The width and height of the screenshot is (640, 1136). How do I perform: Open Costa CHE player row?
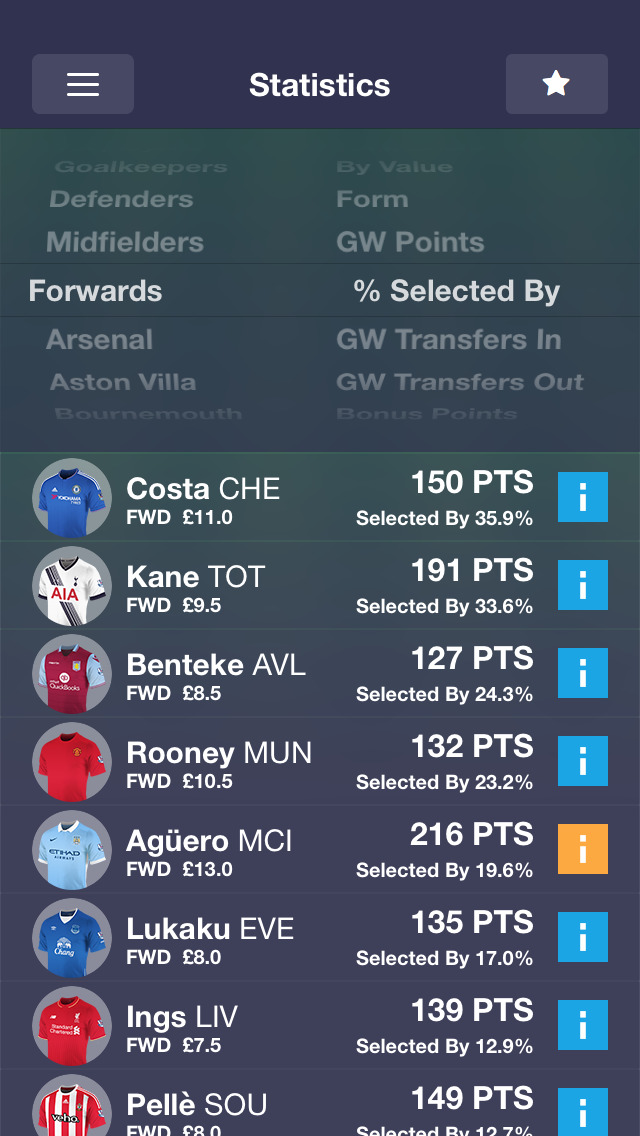tap(280, 498)
